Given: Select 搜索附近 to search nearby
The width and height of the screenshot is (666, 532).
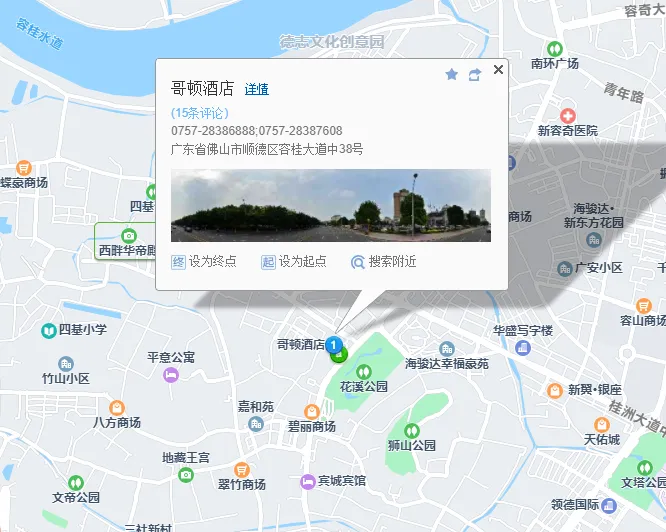Looking at the screenshot, I should 383,262.
